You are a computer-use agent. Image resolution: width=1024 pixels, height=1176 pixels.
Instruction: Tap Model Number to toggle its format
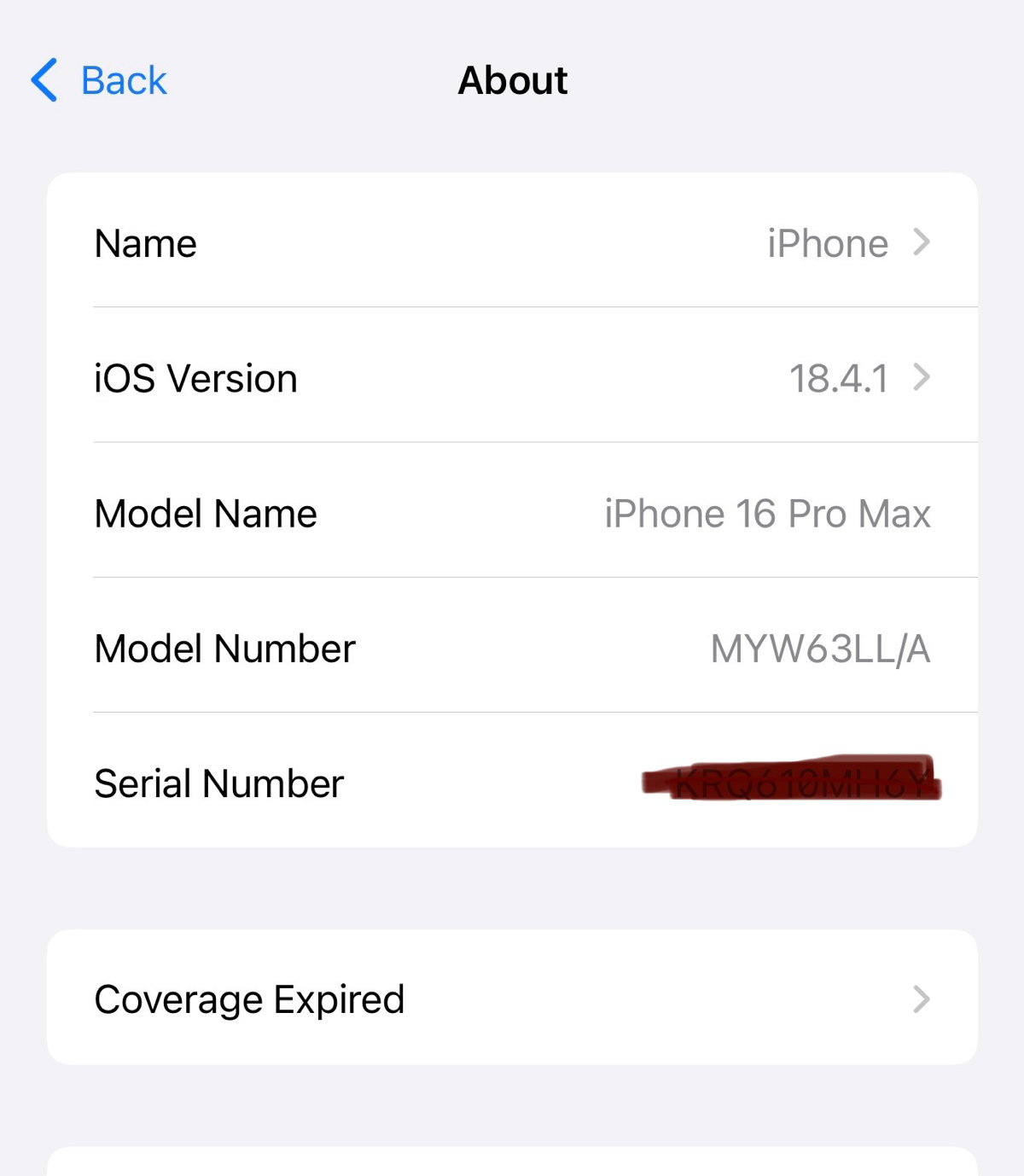[x=819, y=649]
